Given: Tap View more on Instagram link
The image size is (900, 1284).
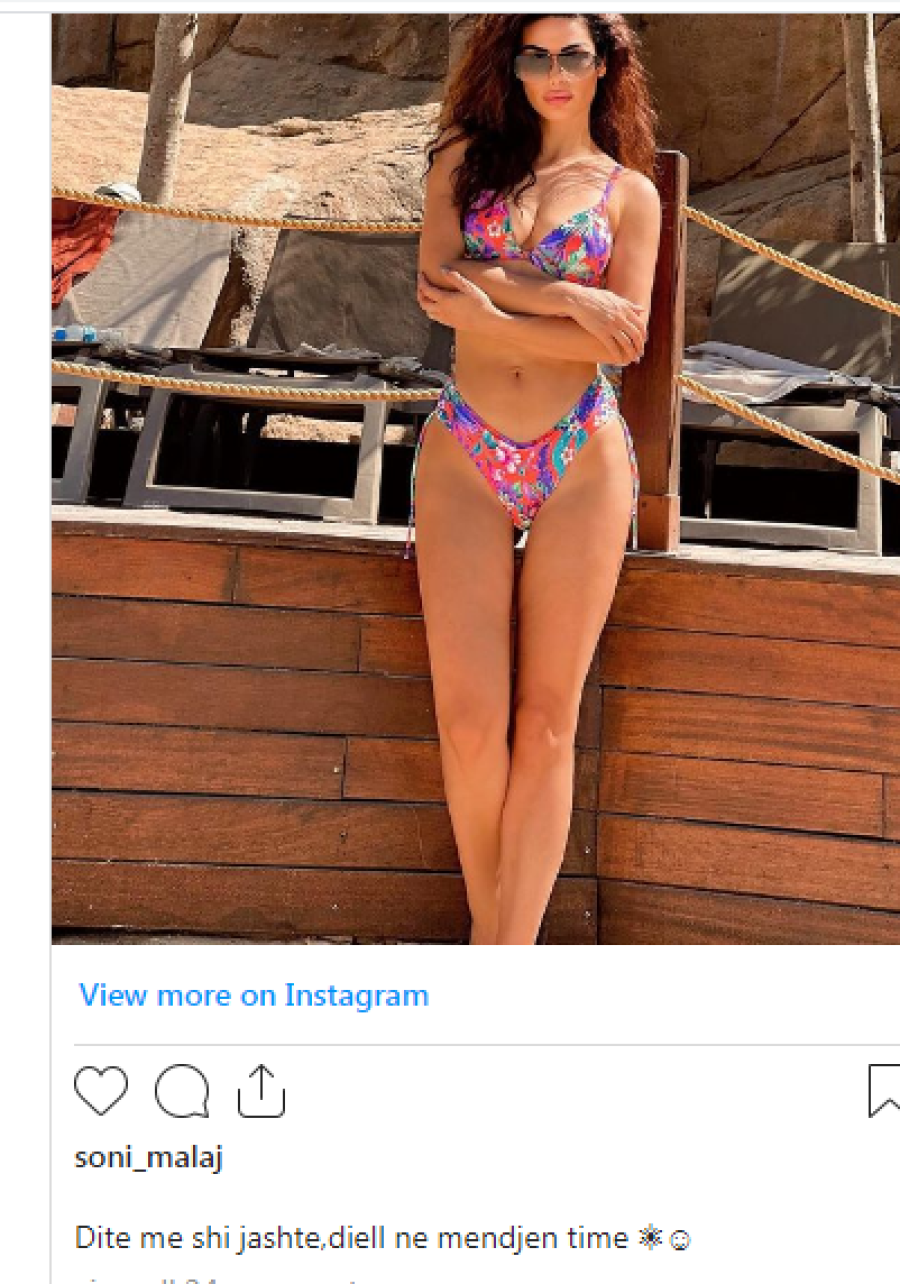Looking at the screenshot, I should (254, 996).
